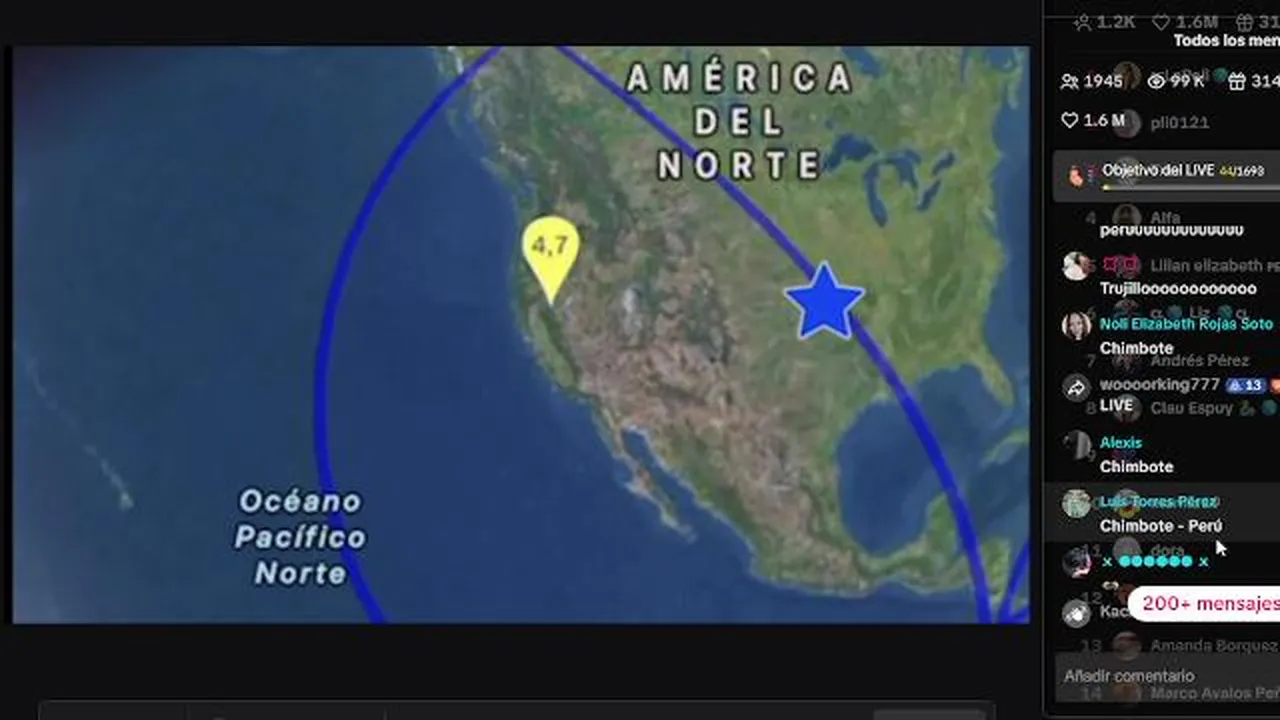Tap the Añadir comentario field
The width and height of the screenshot is (1280, 720).
1150,676
